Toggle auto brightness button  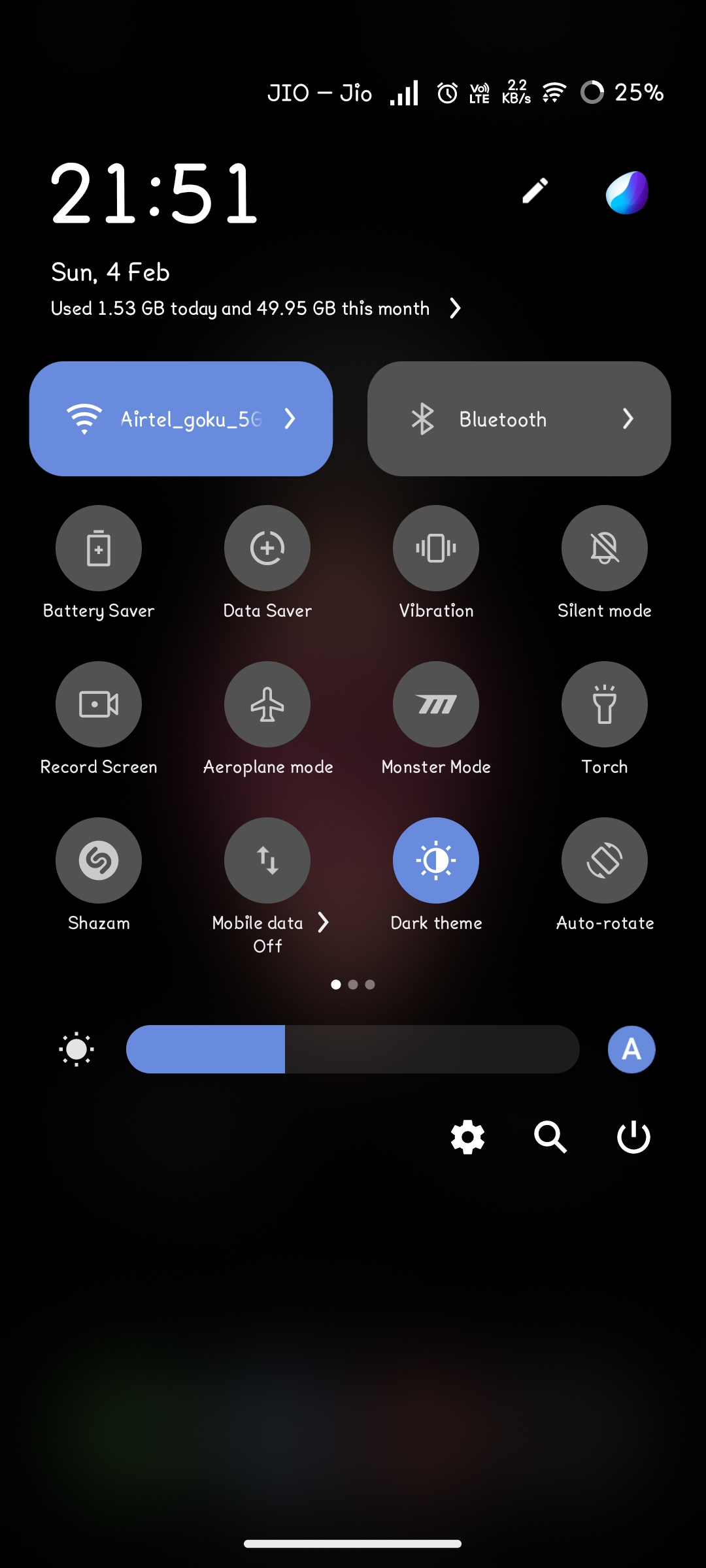(631, 1049)
